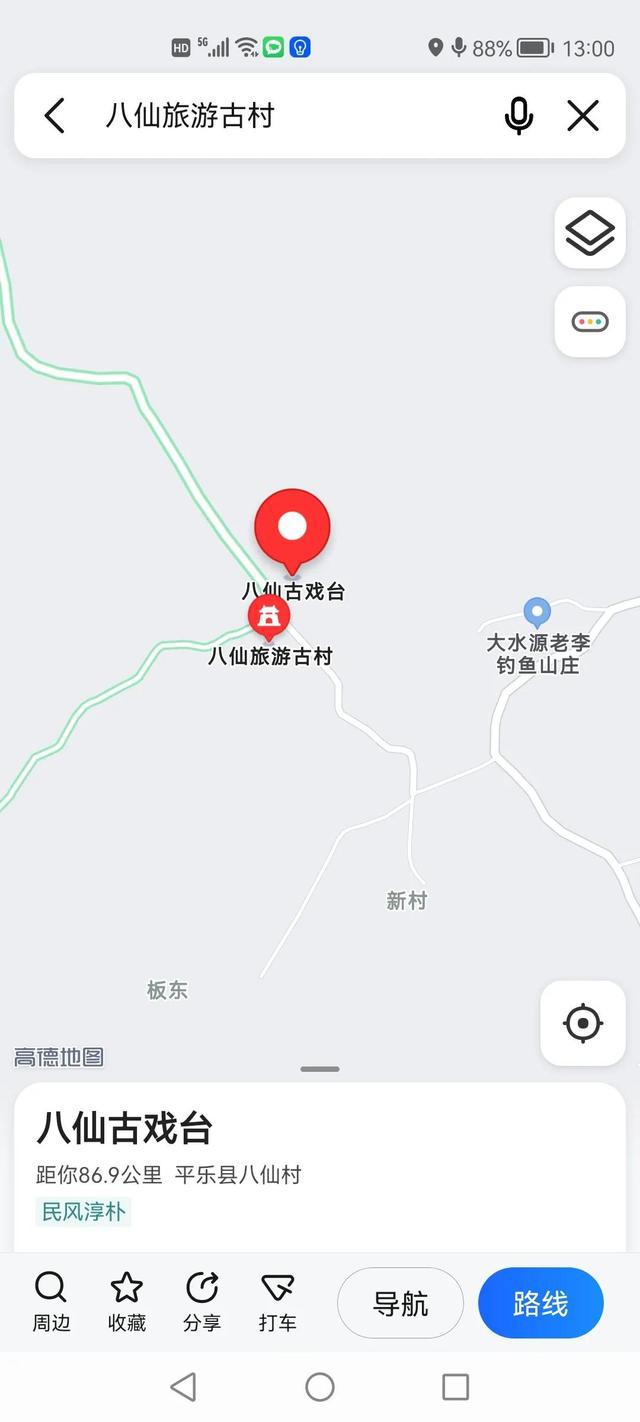Expand the bottom sheet drag handle
The height and width of the screenshot is (1422, 640).
[x=320, y=1069]
